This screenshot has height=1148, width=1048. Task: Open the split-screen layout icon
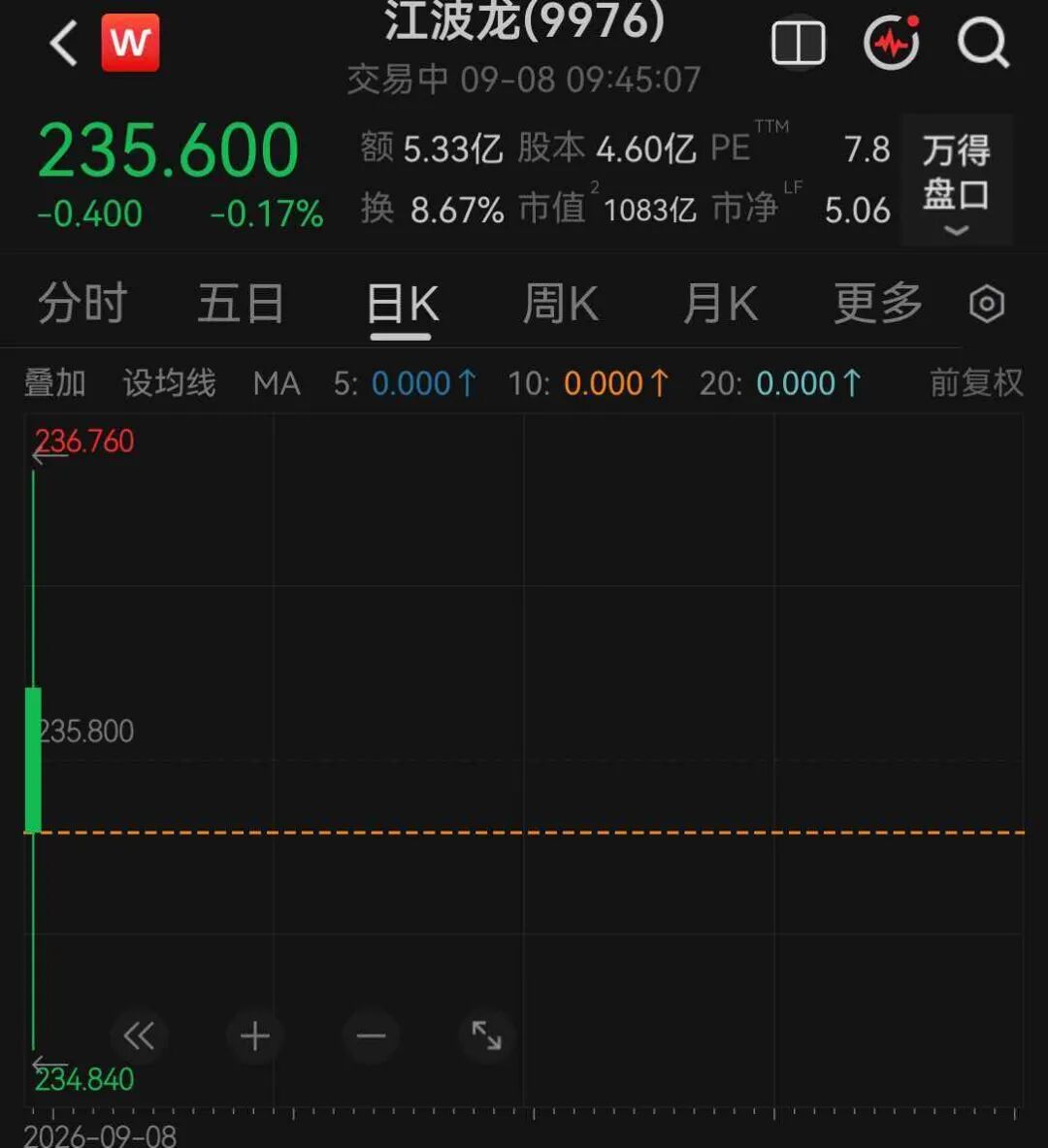pos(799,44)
